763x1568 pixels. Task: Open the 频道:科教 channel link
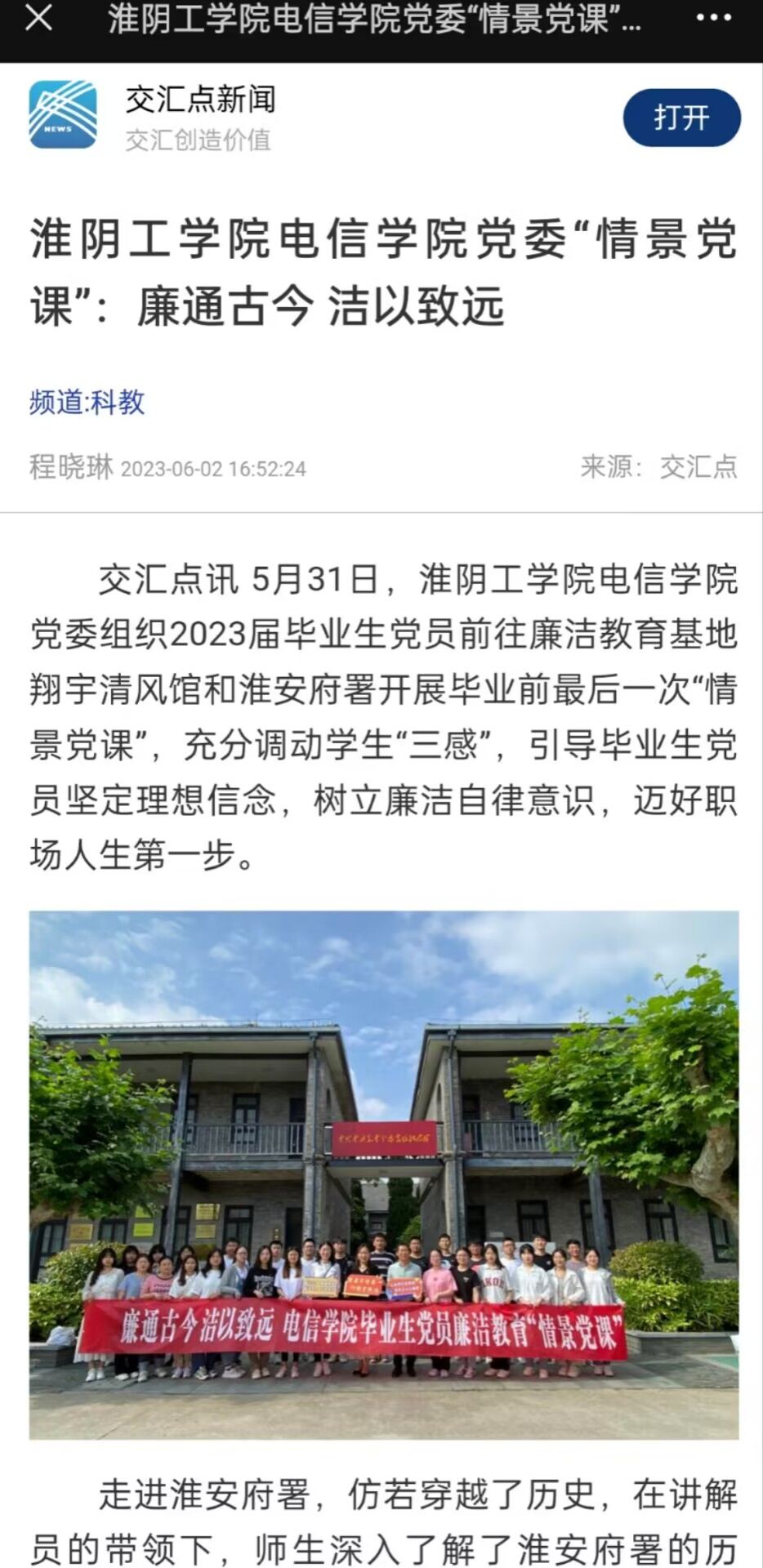[x=87, y=402]
